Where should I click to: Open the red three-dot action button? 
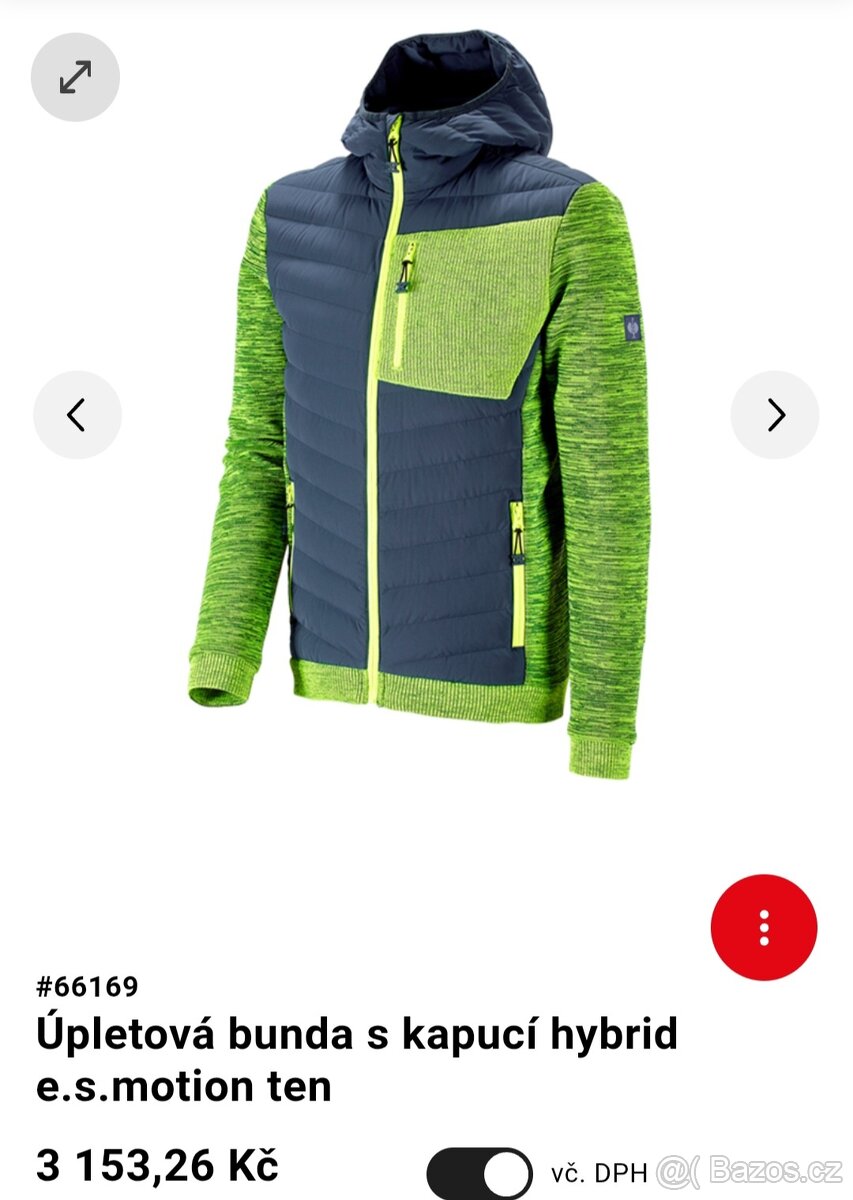[x=764, y=928]
